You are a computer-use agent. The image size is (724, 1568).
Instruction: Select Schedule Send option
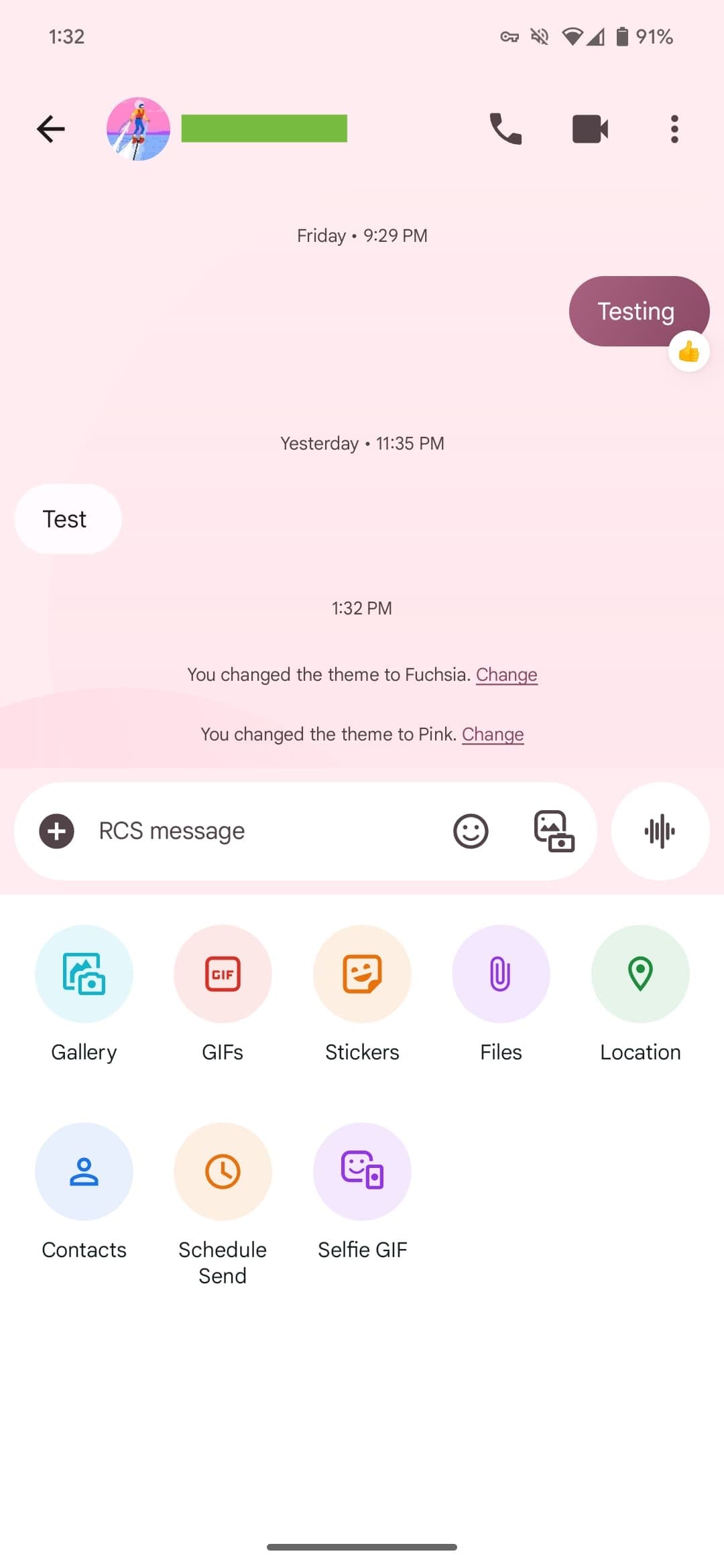(223, 1172)
